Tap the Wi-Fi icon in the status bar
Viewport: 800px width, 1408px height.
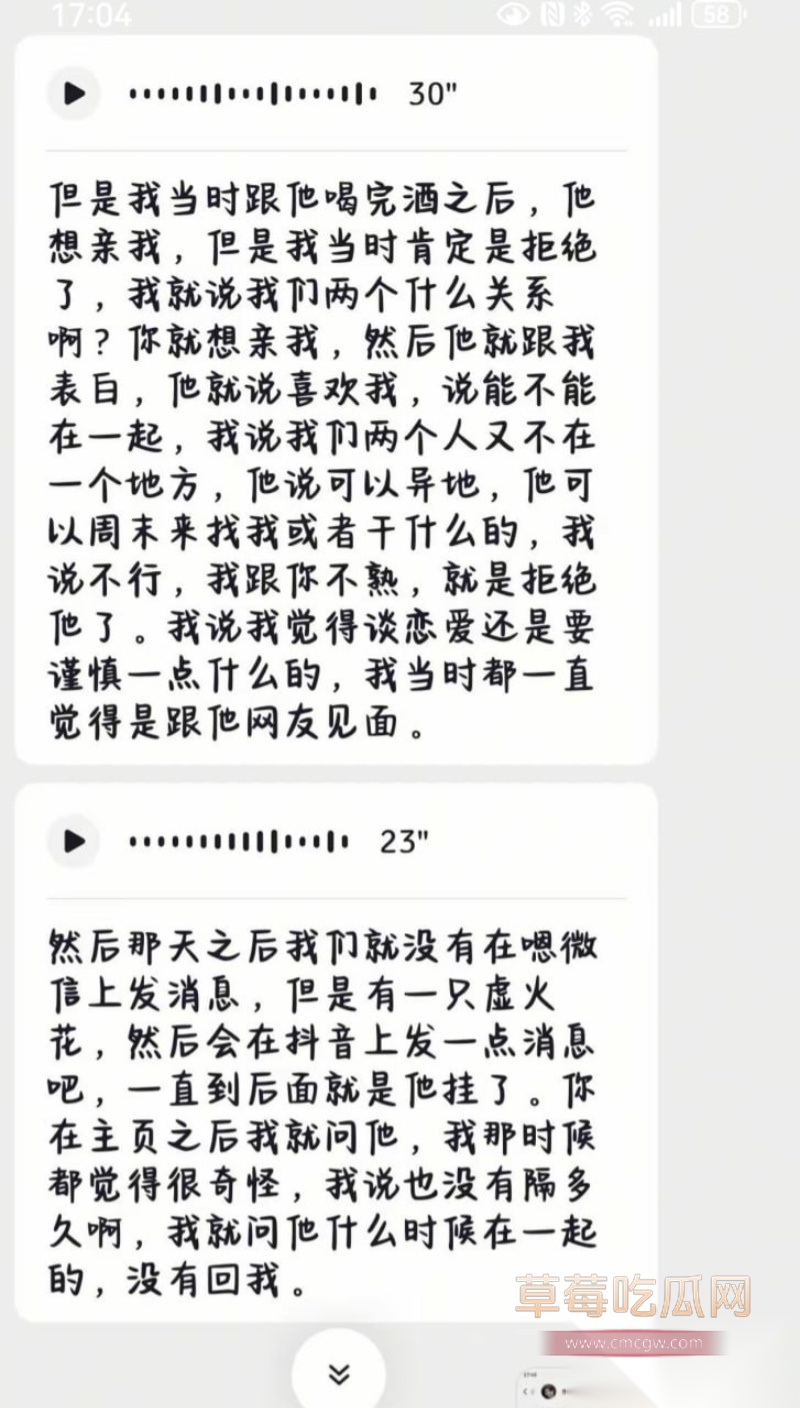point(618,14)
